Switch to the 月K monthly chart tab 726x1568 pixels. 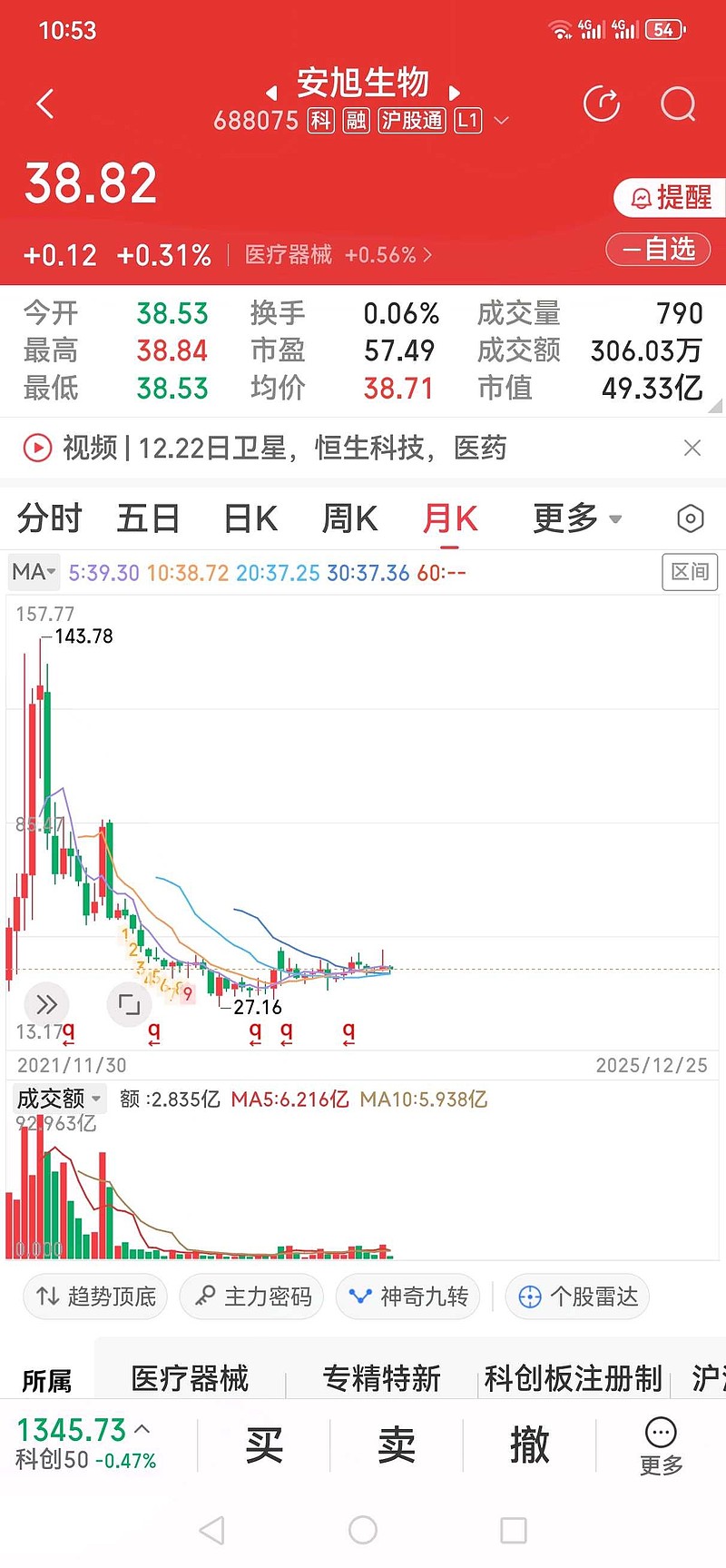point(449,518)
